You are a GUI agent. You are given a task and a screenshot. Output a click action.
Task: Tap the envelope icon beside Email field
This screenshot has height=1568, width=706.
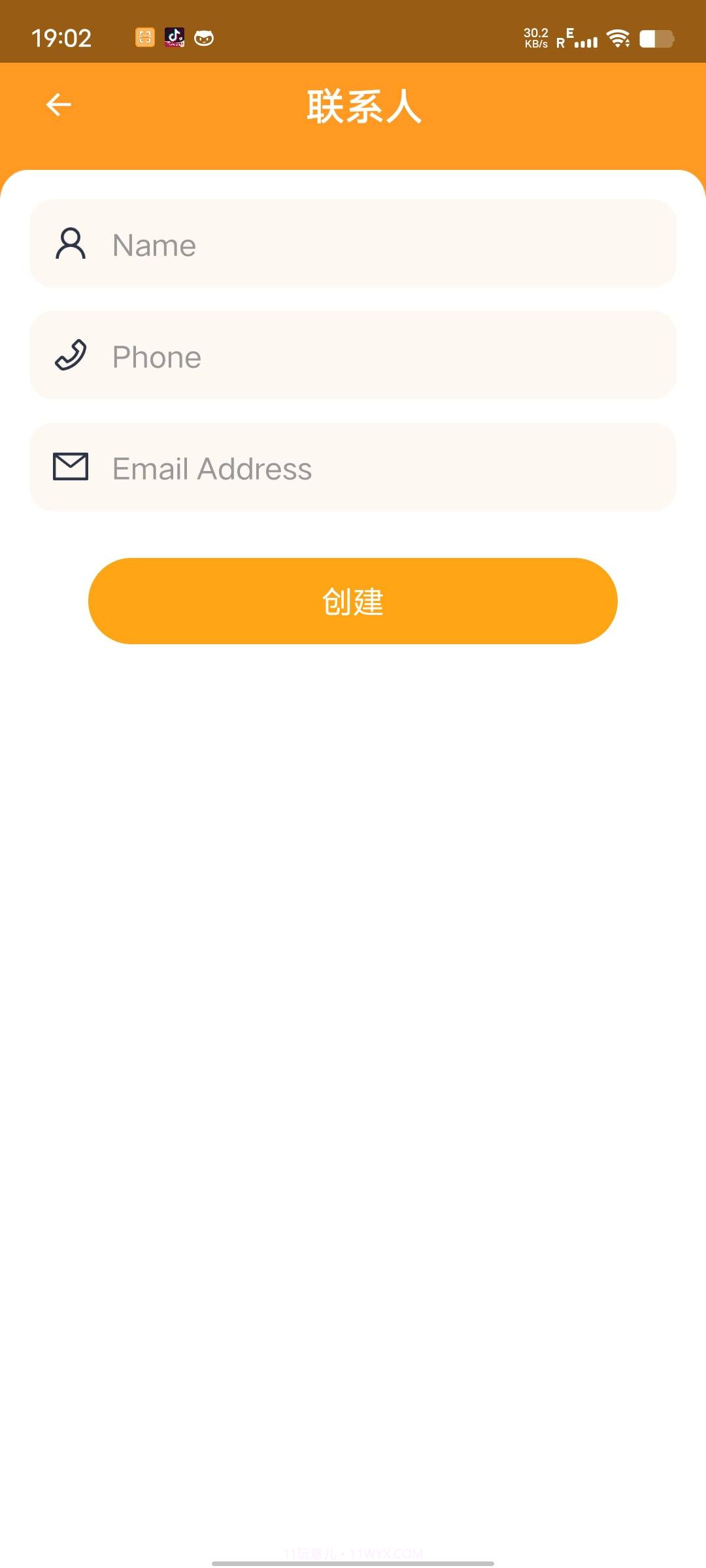click(x=71, y=467)
